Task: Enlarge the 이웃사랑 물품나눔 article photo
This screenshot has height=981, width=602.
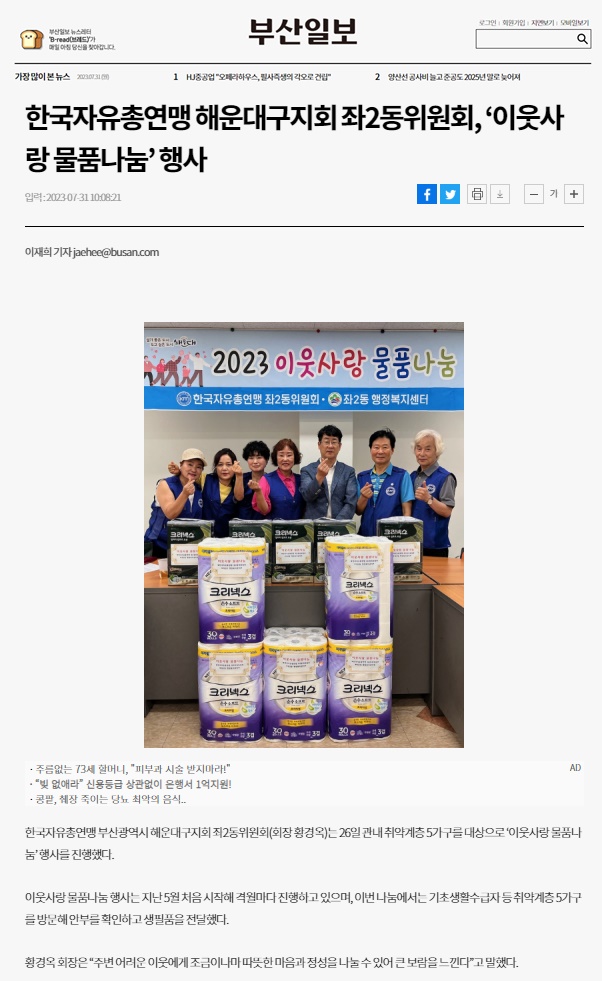Action: [x=303, y=534]
